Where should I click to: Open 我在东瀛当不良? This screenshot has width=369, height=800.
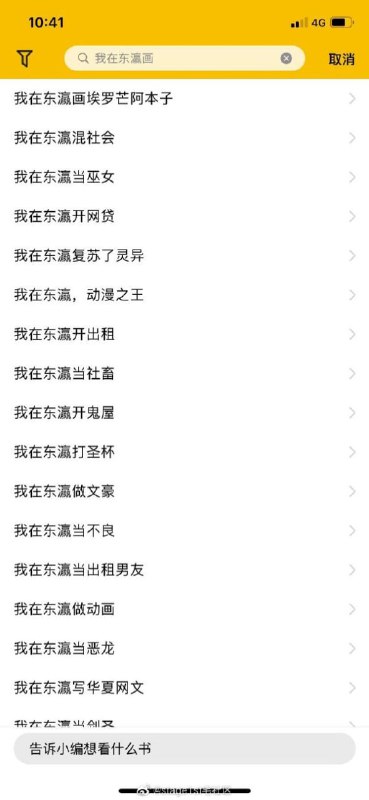(184, 531)
